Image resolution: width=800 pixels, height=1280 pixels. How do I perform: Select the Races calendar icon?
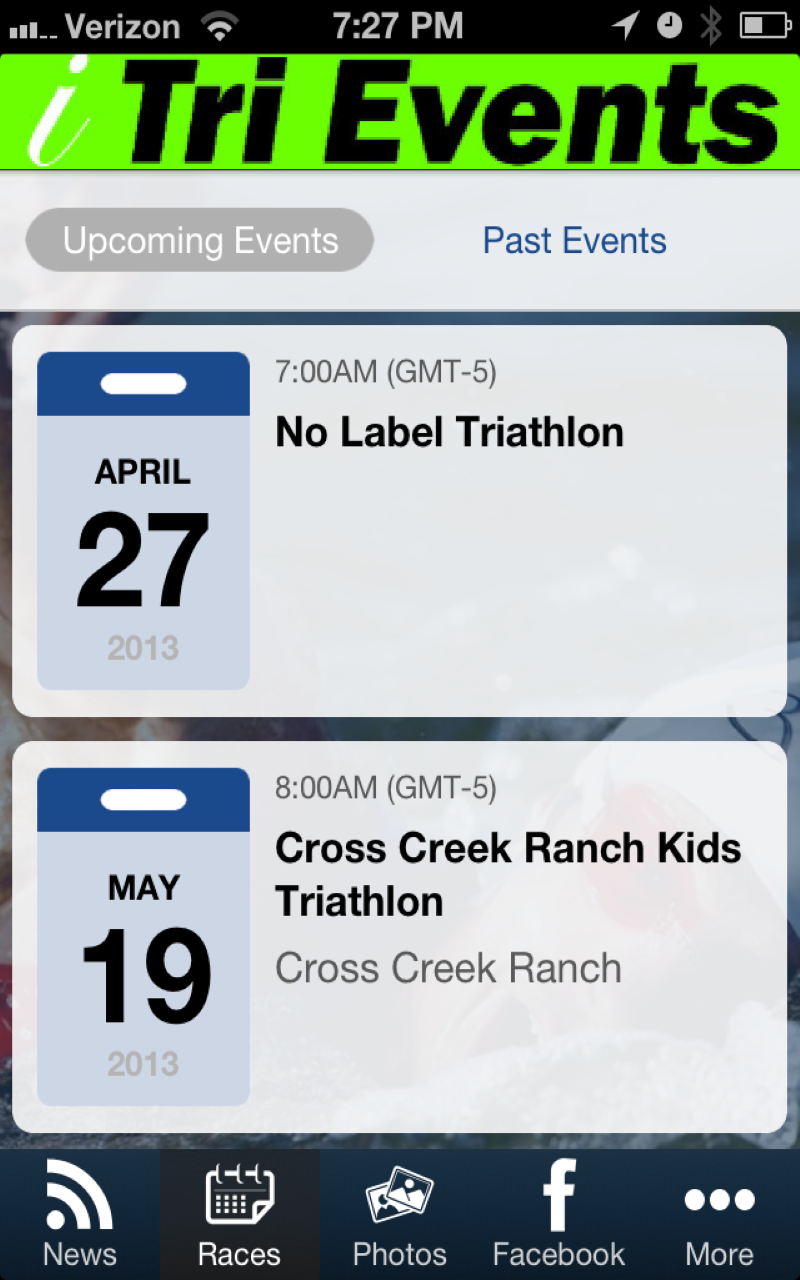239,1197
